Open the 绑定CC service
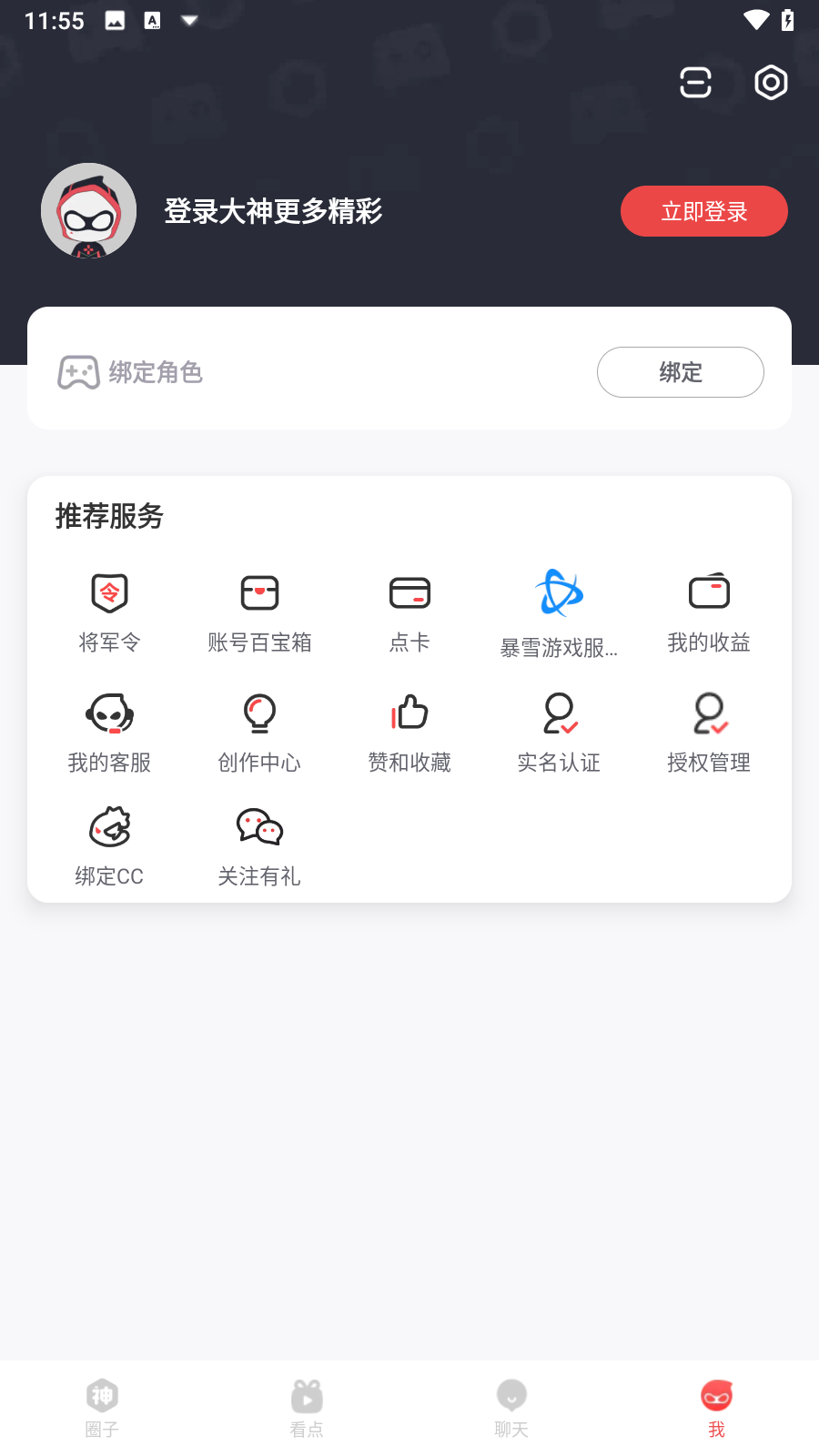Image resolution: width=819 pixels, height=1456 pixels. 109,846
